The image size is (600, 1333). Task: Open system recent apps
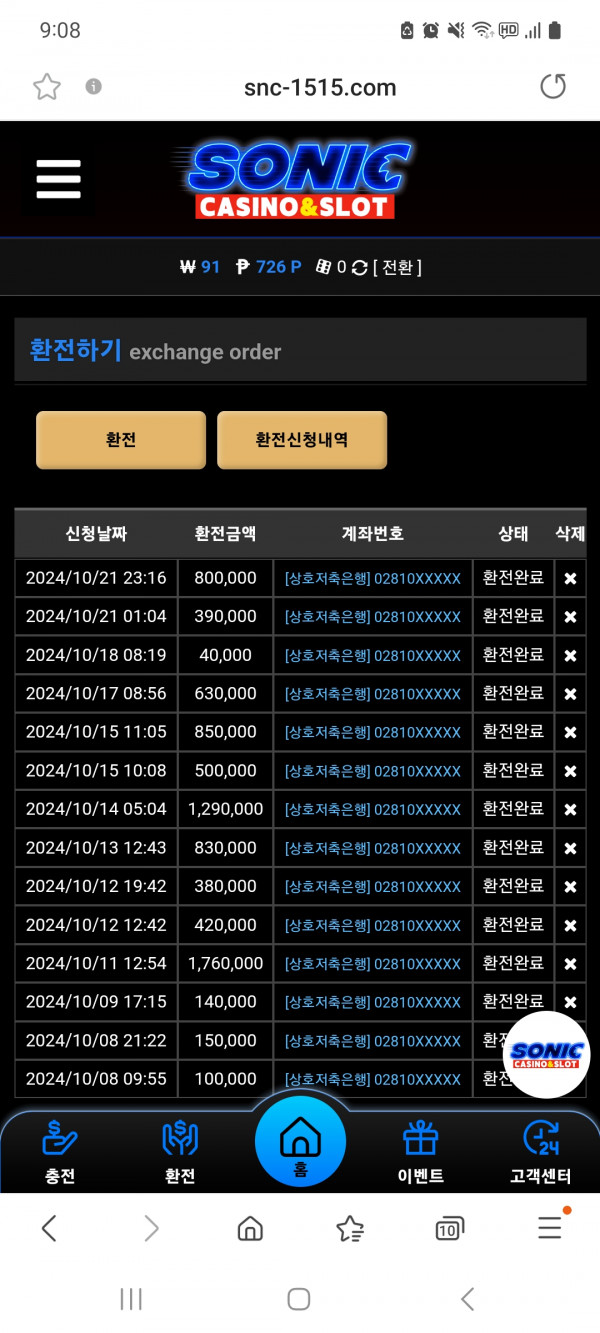pyautogui.click(x=131, y=1299)
